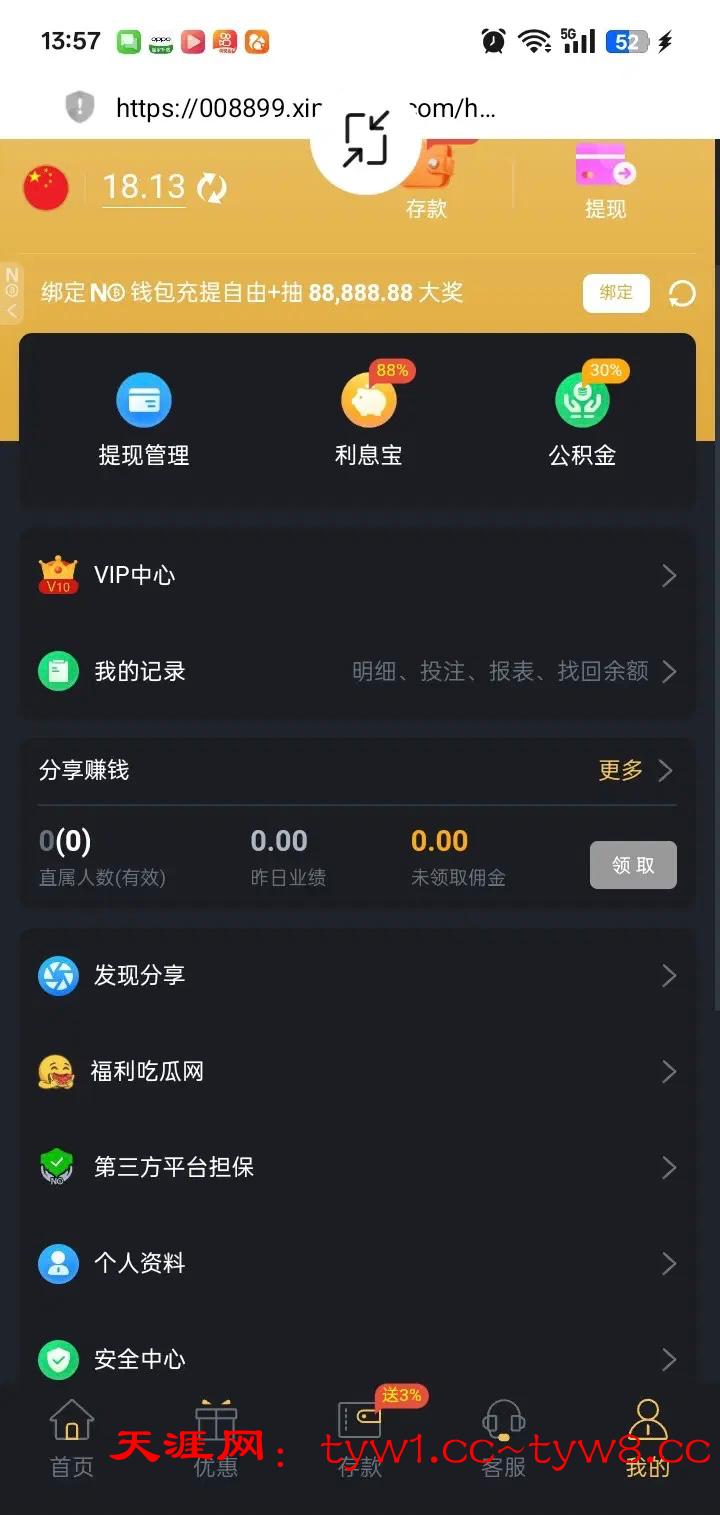Open 存款 deposit
This screenshot has width=720, height=1515.
[x=427, y=187]
